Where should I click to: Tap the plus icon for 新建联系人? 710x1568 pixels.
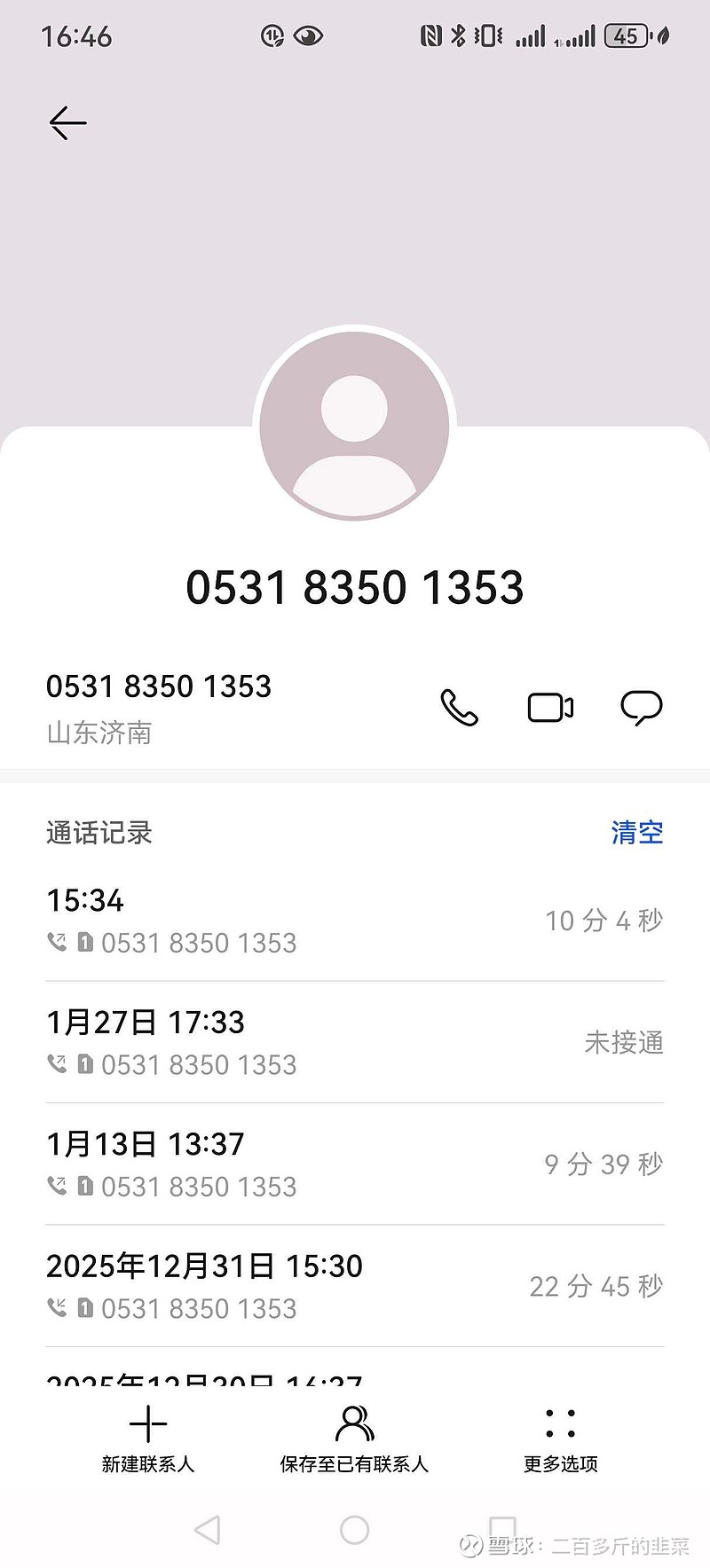(148, 1423)
